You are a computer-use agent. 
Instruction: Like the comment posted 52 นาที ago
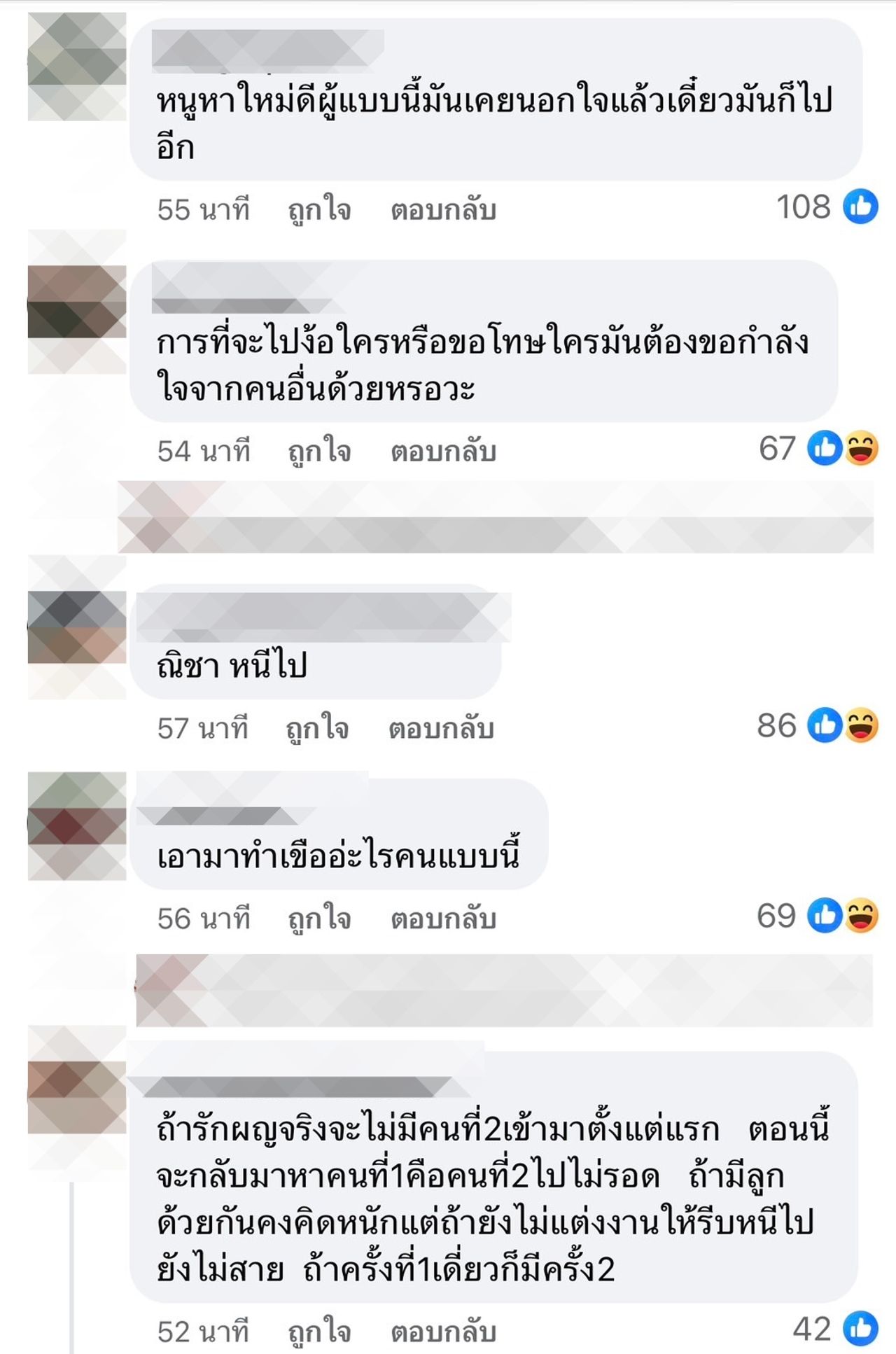coord(319,1332)
